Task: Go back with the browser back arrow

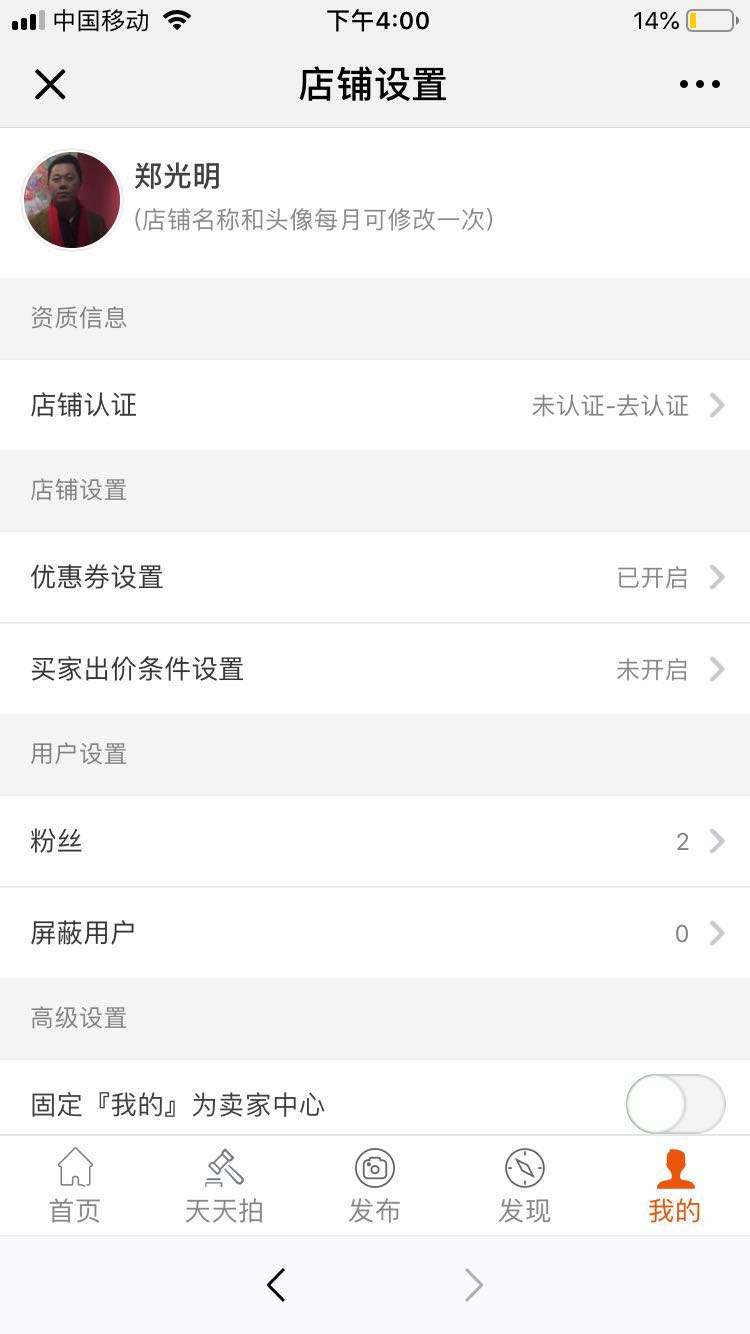Action: 277,1285
